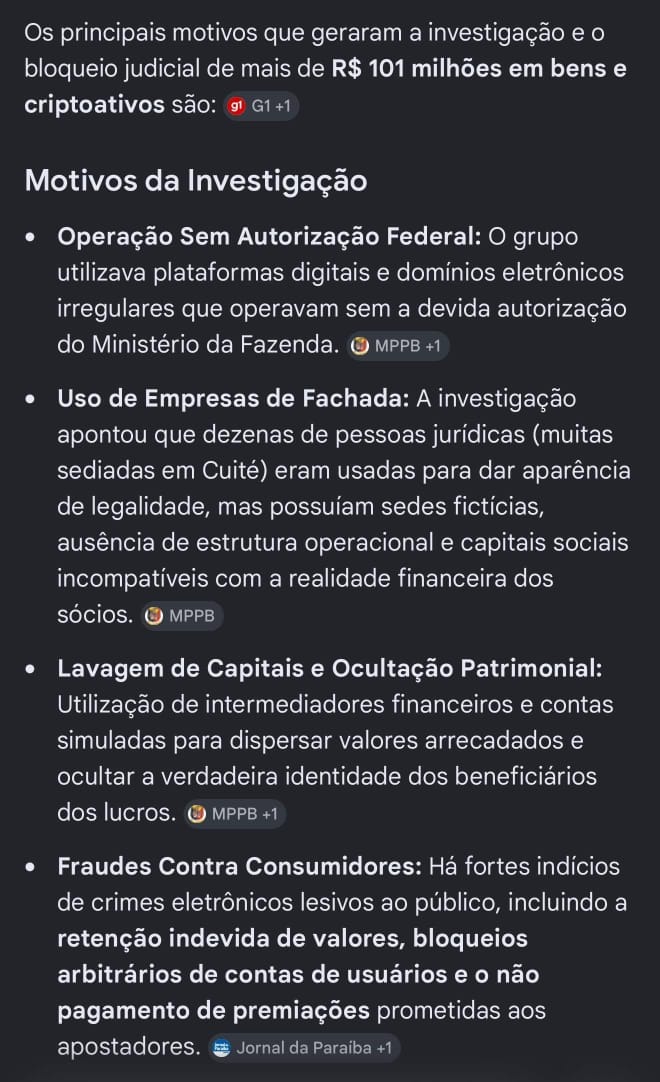Open the MPPB +1 chip after Ministério da Fazenda
The width and height of the screenshot is (660, 1082).
click(398, 346)
